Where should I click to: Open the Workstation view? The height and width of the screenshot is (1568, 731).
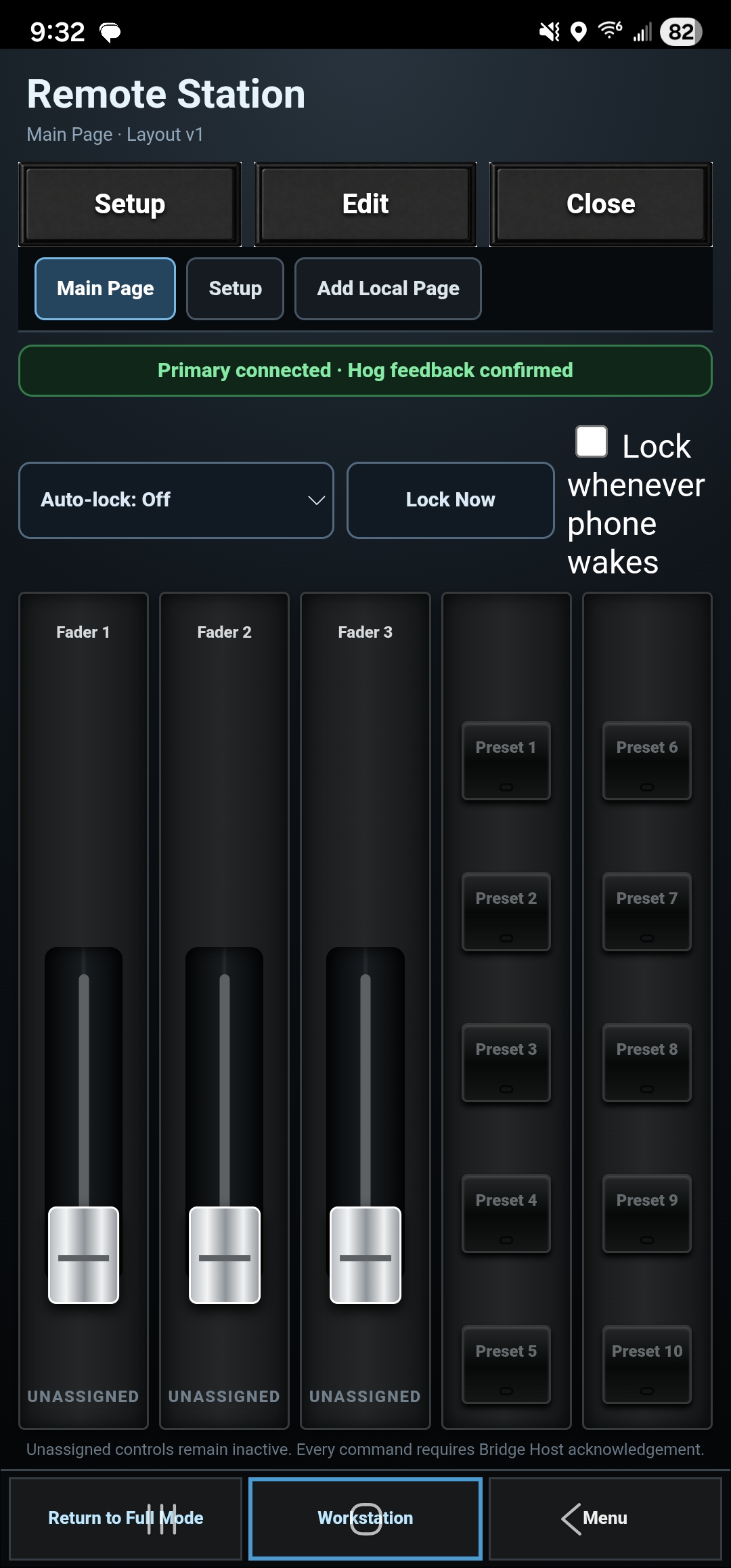coord(365,1519)
